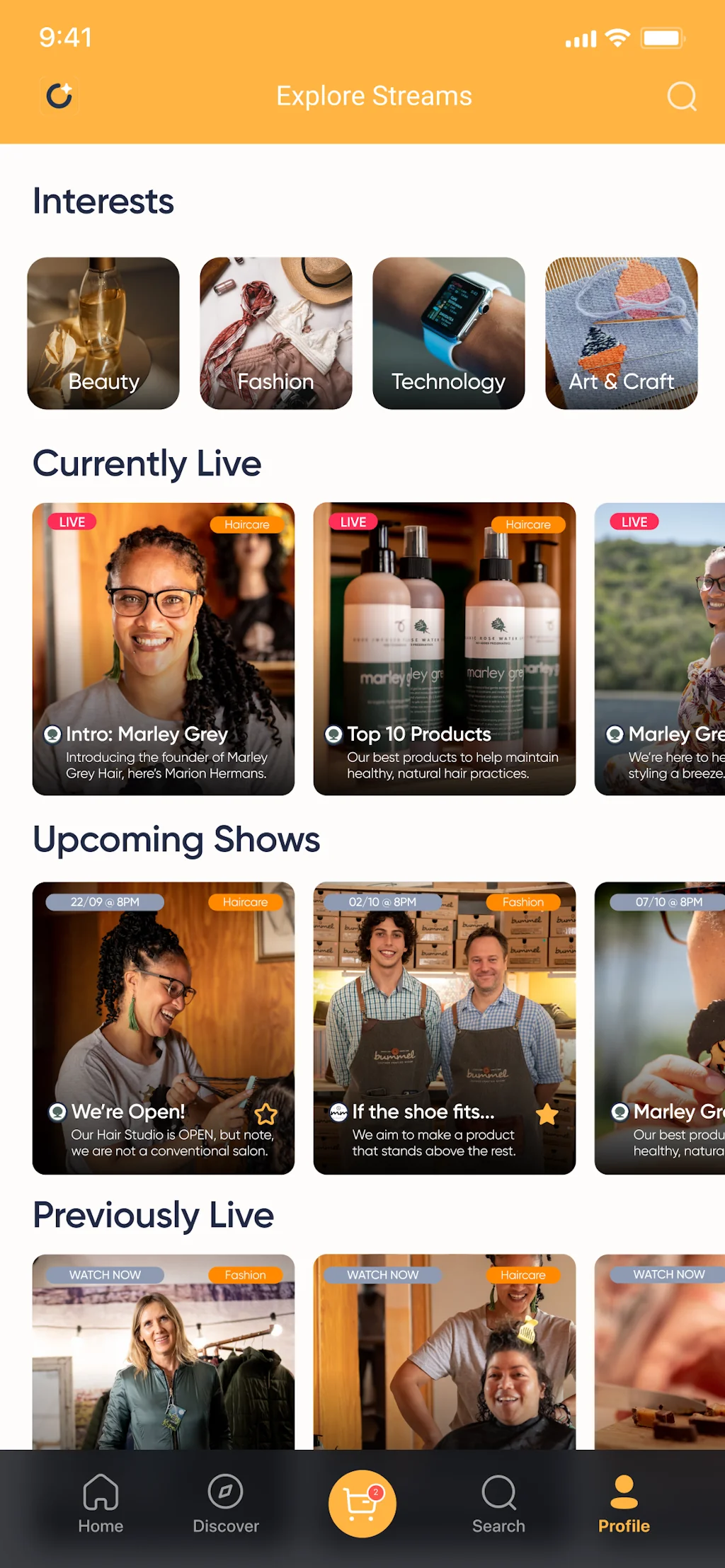This screenshot has height=1568, width=725.
Task: Open the Technology interest category
Action: tap(449, 333)
